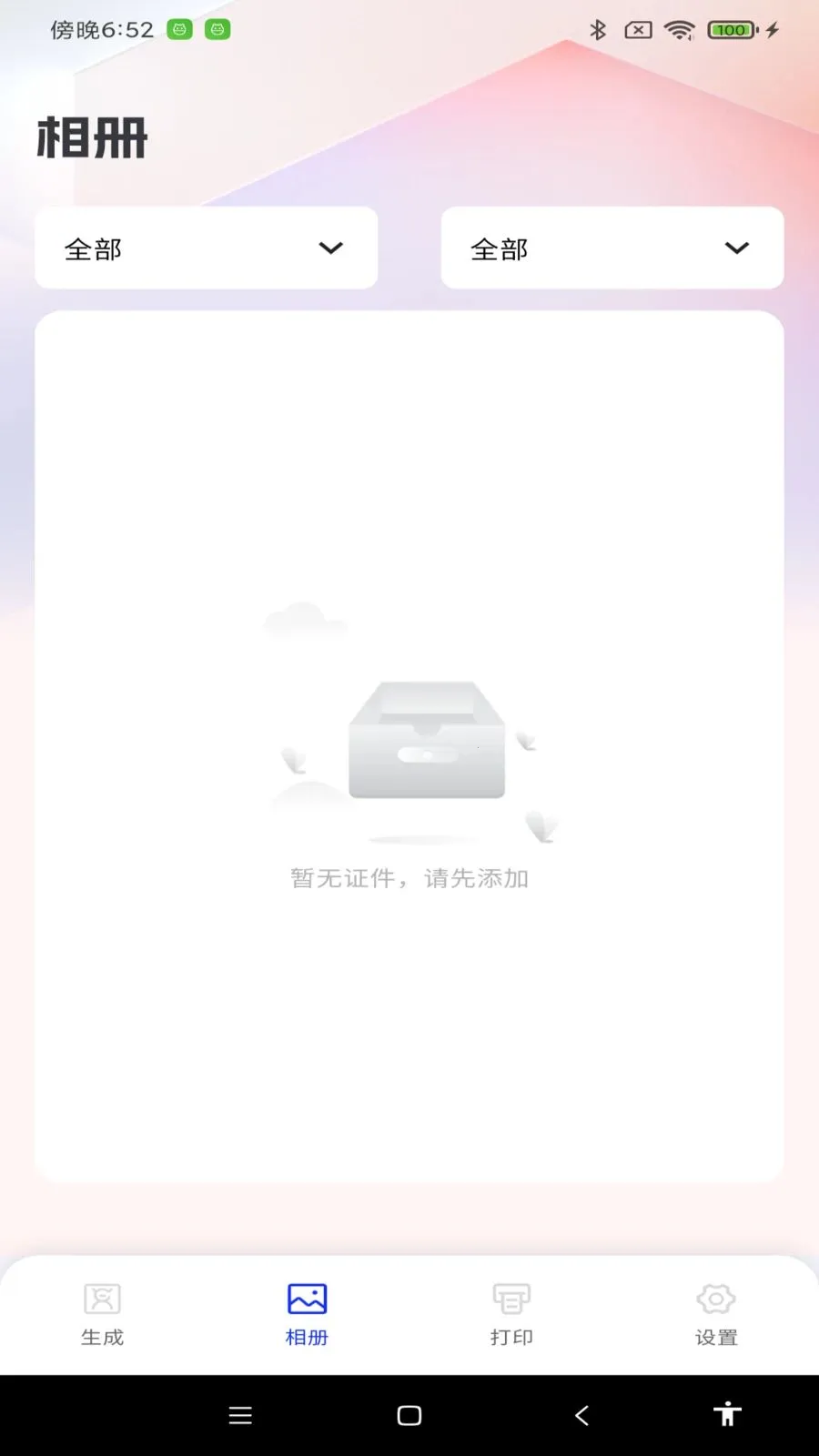Expand the left 全部 dropdown filter
This screenshot has height=1456, width=819.
pos(206,248)
